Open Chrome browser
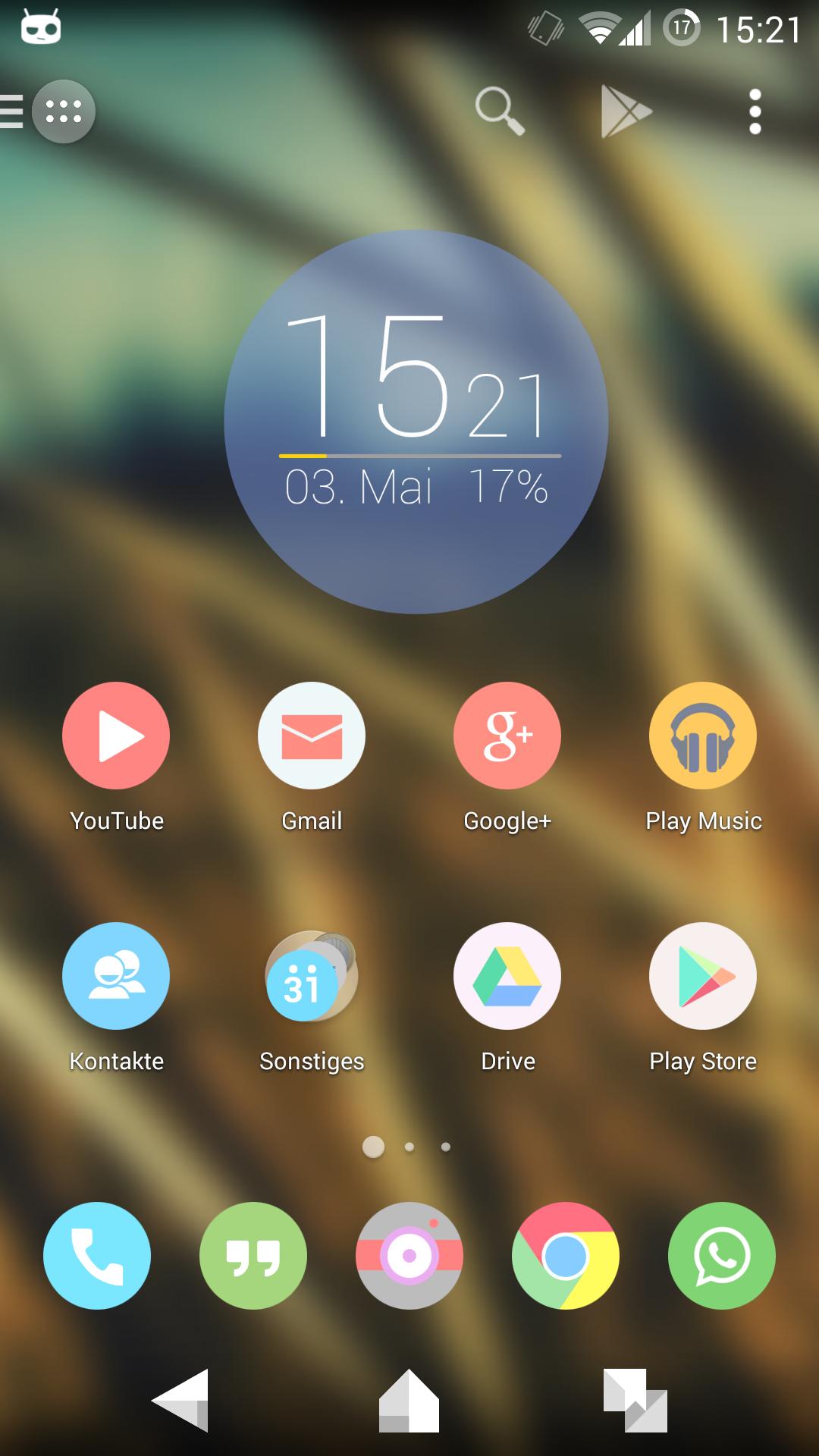 click(566, 1256)
